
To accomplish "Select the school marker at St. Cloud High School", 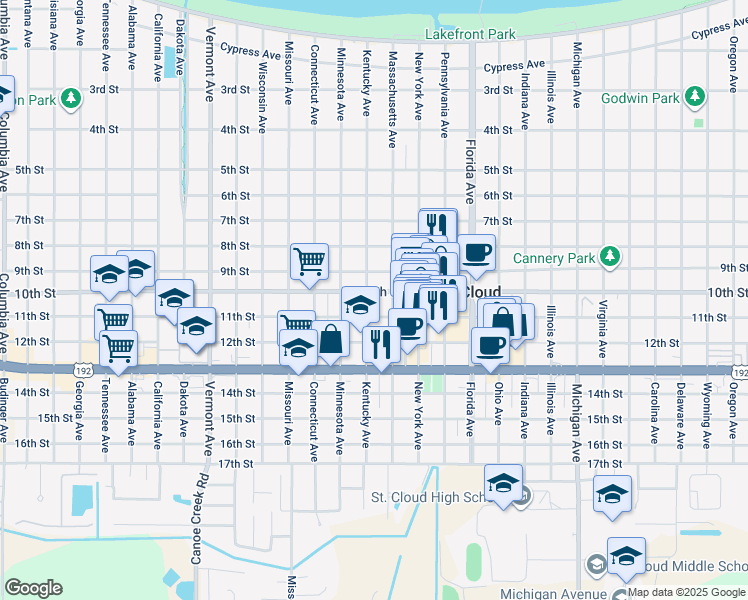I will pos(503,486).
